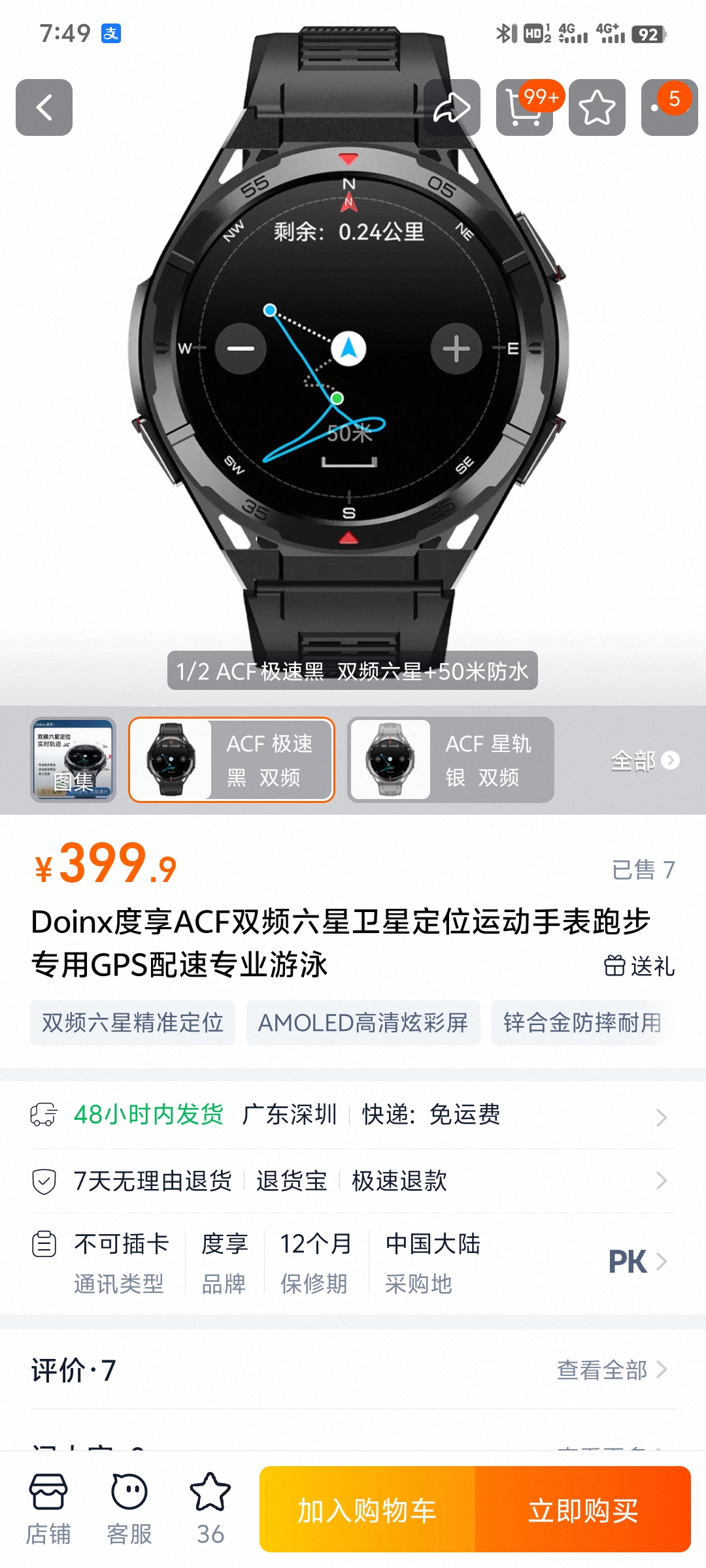Open the 7天无理由退货 service guarantee row
This screenshot has width=706, height=1568.
tap(353, 1181)
